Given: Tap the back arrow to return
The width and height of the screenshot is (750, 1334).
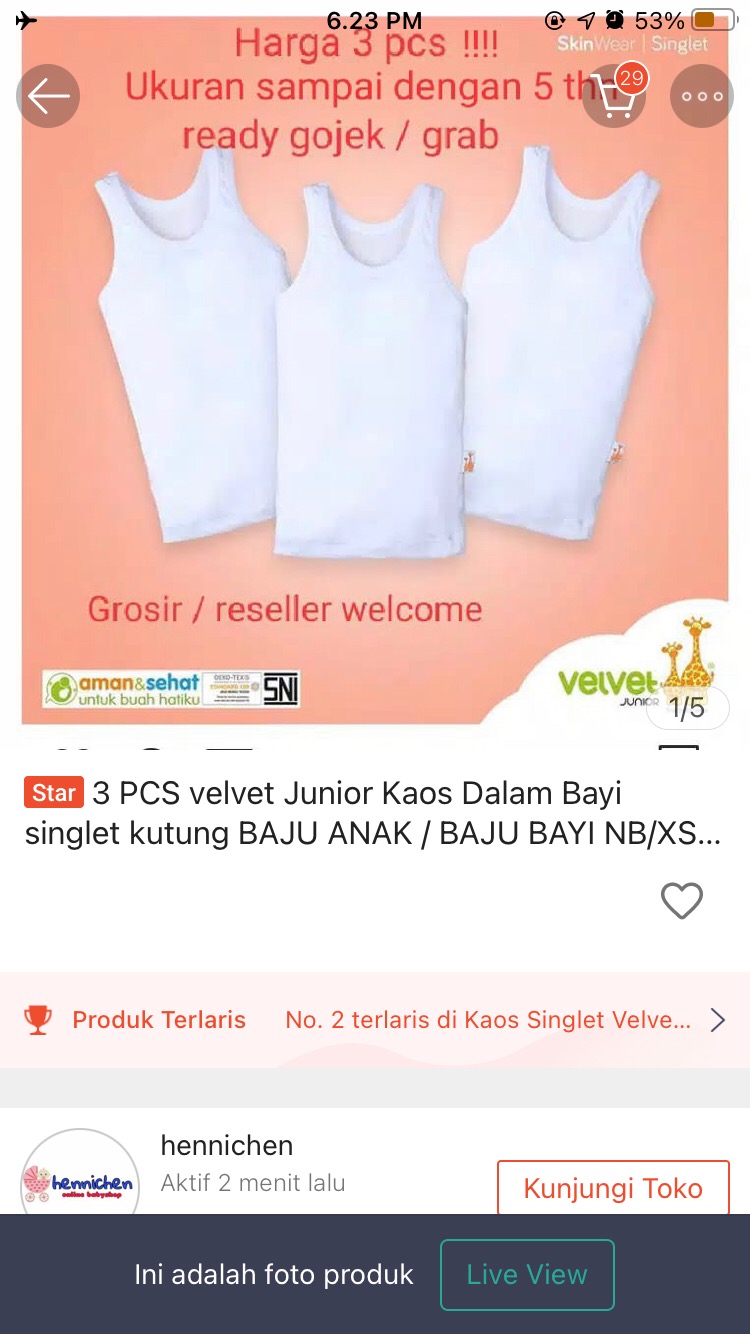Looking at the screenshot, I should [47, 96].
